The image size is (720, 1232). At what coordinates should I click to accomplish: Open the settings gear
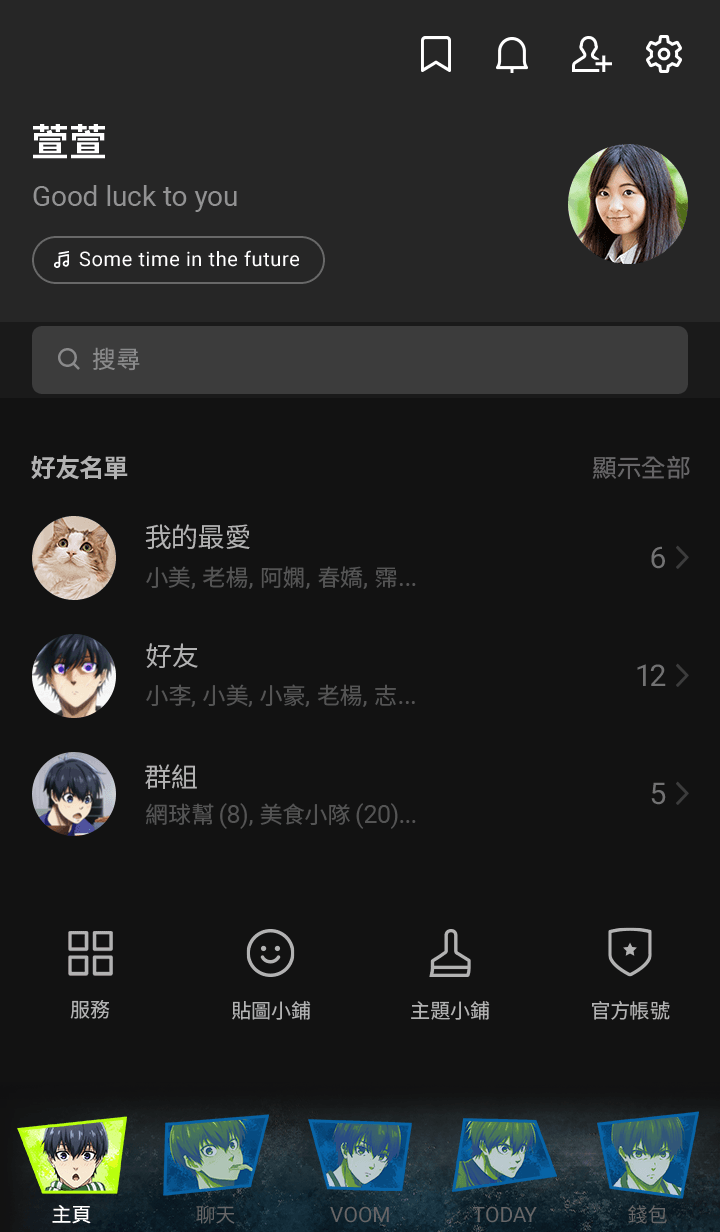[x=664, y=54]
